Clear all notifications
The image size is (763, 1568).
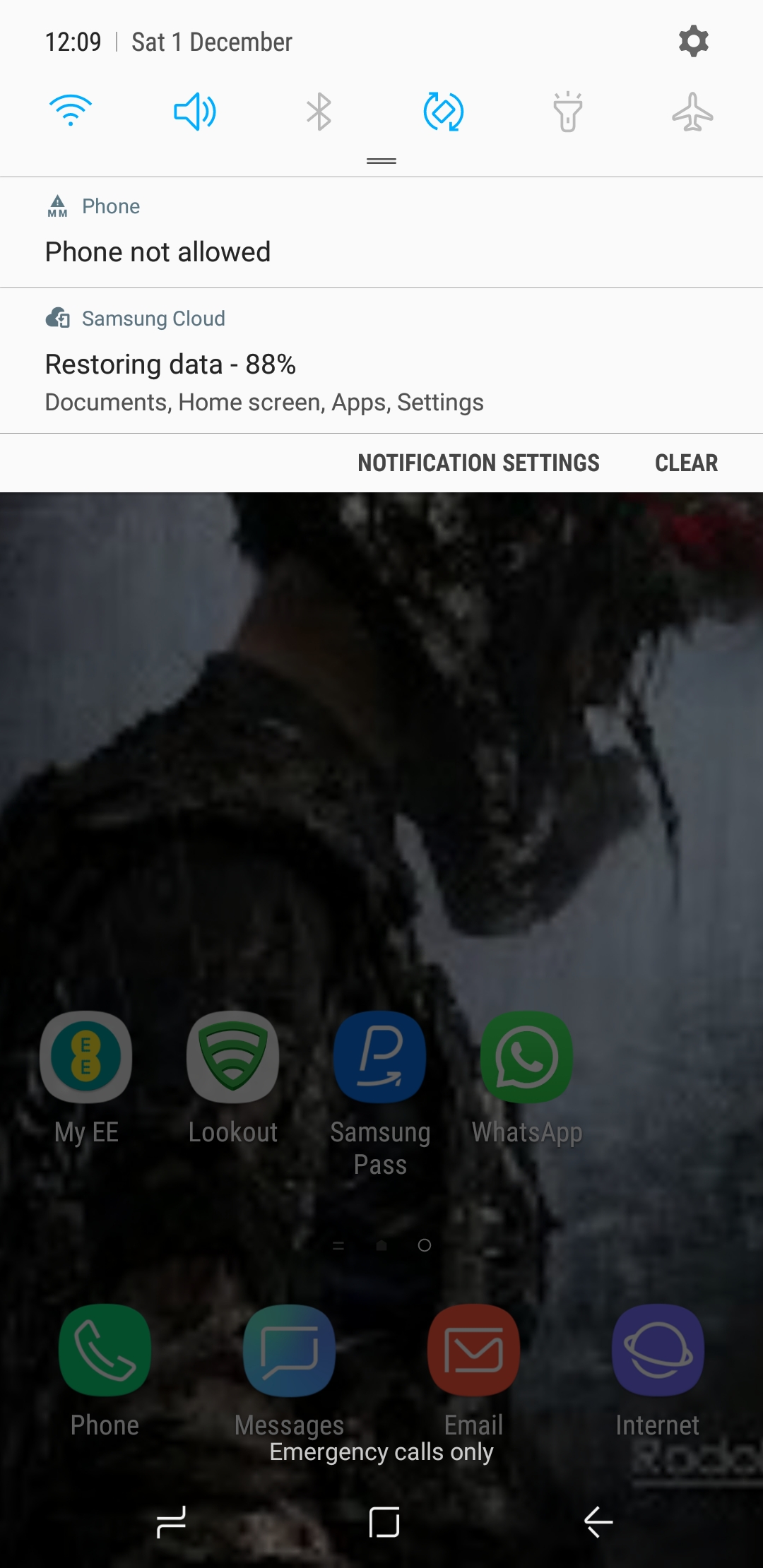click(686, 463)
